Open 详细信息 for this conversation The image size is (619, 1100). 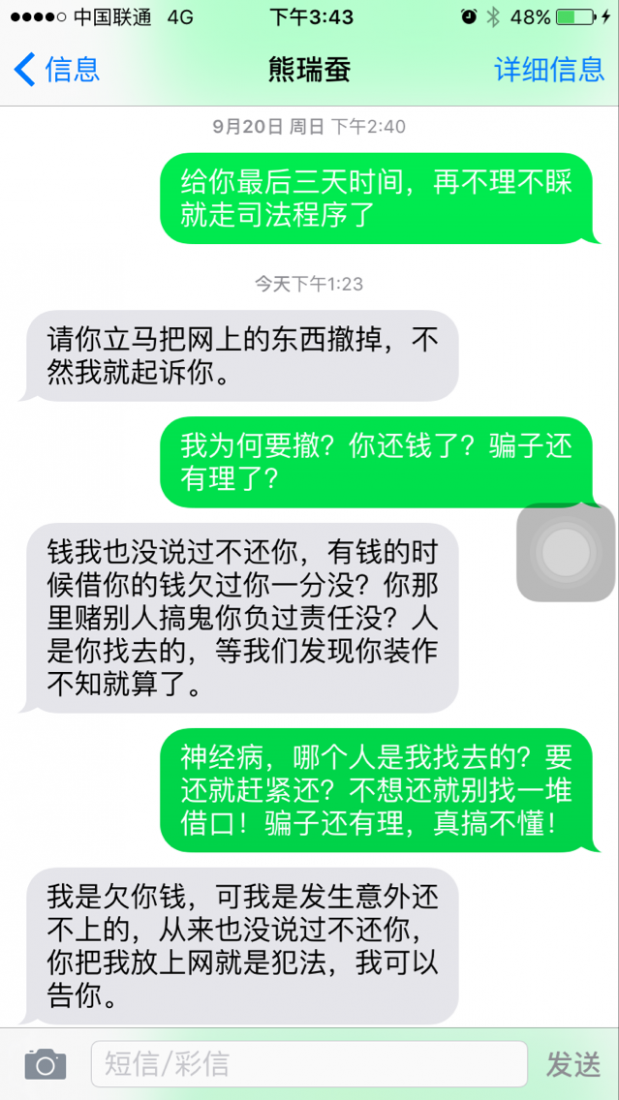pyautogui.click(x=549, y=69)
